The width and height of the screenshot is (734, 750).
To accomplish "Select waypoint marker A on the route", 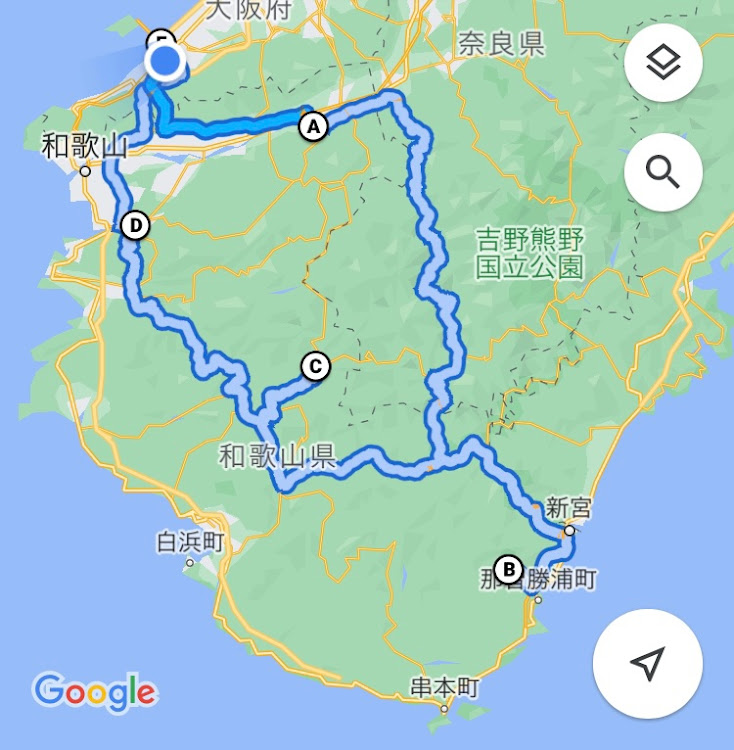I will point(314,127).
